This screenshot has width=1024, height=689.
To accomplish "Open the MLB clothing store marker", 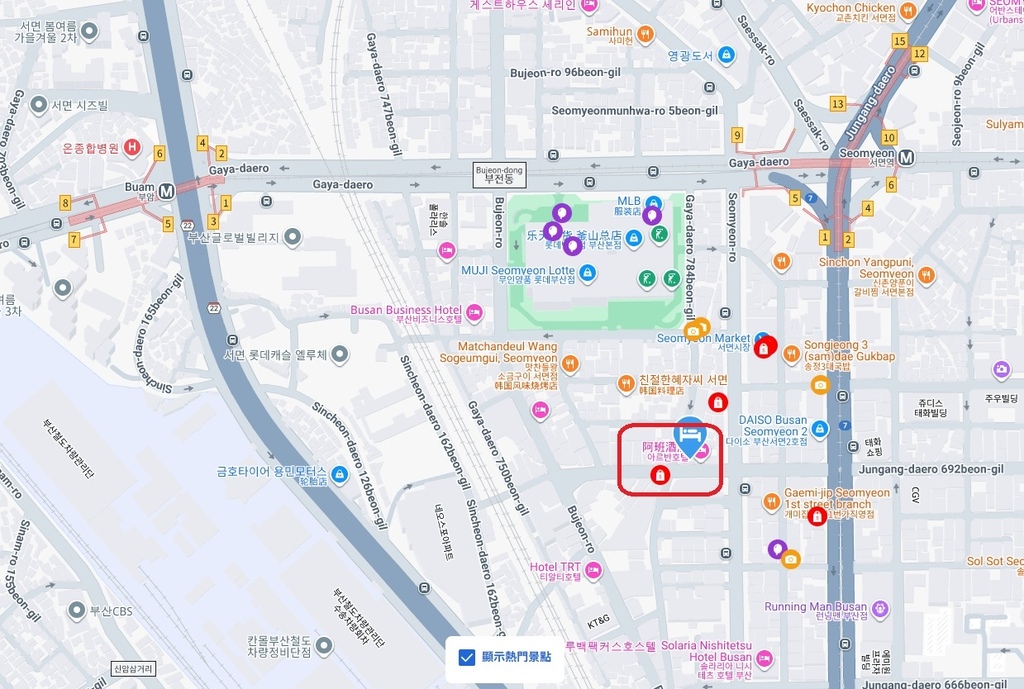I will [x=652, y=201].
